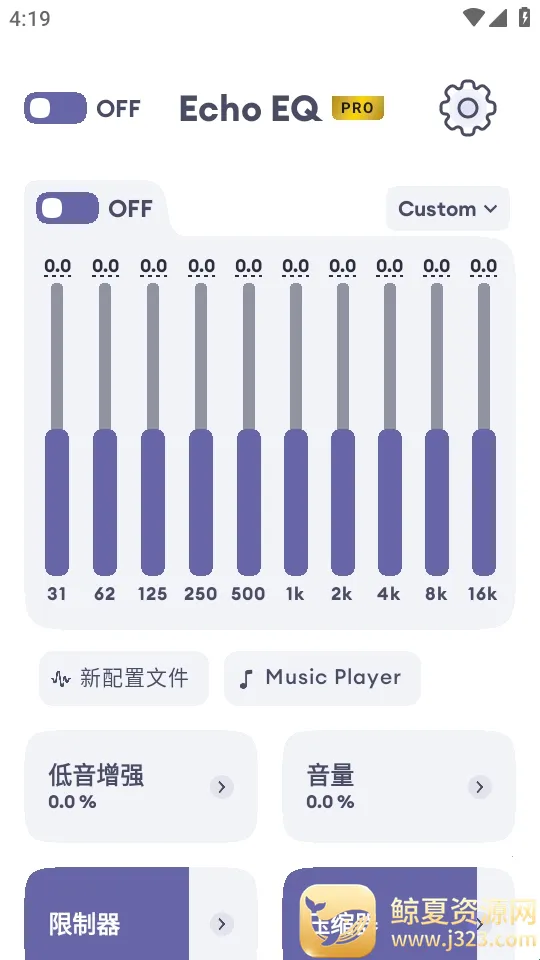Open the settings gear
The height and width of the screenshot is (960, 540).
coord(468,108)
